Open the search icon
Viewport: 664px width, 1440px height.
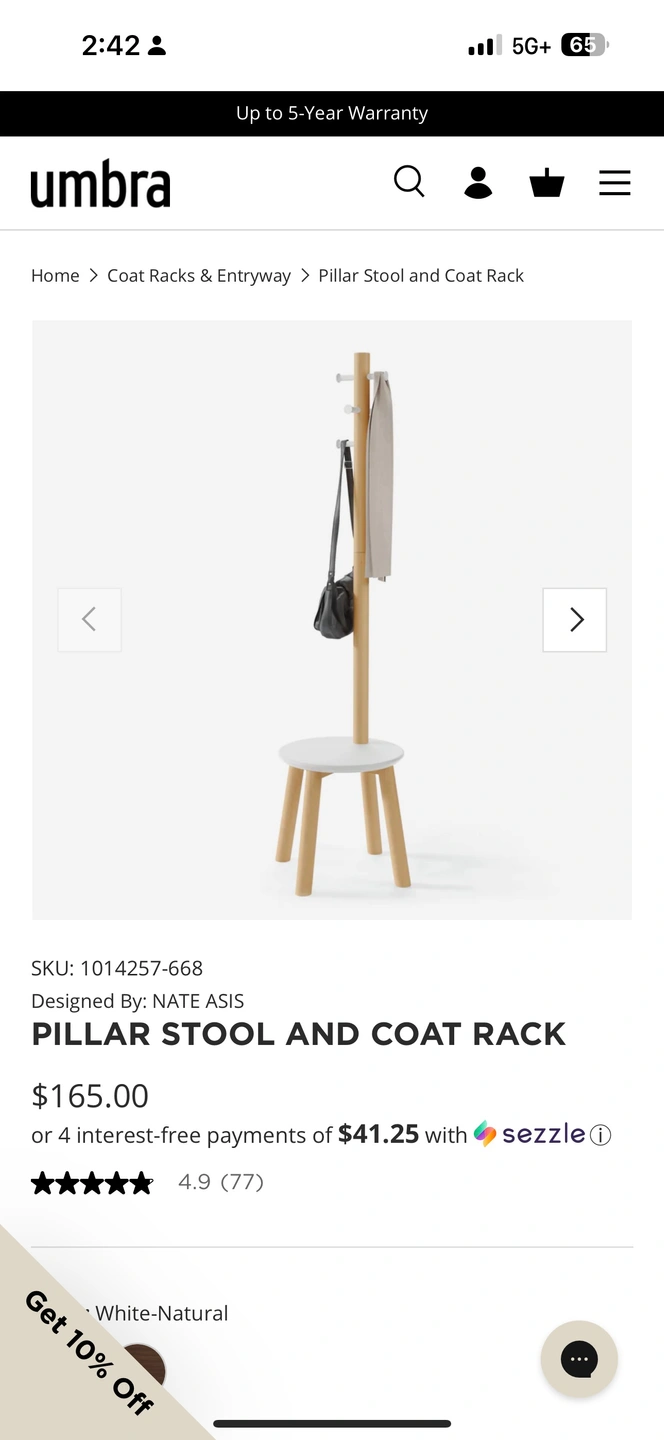click(x=409, y=182)
